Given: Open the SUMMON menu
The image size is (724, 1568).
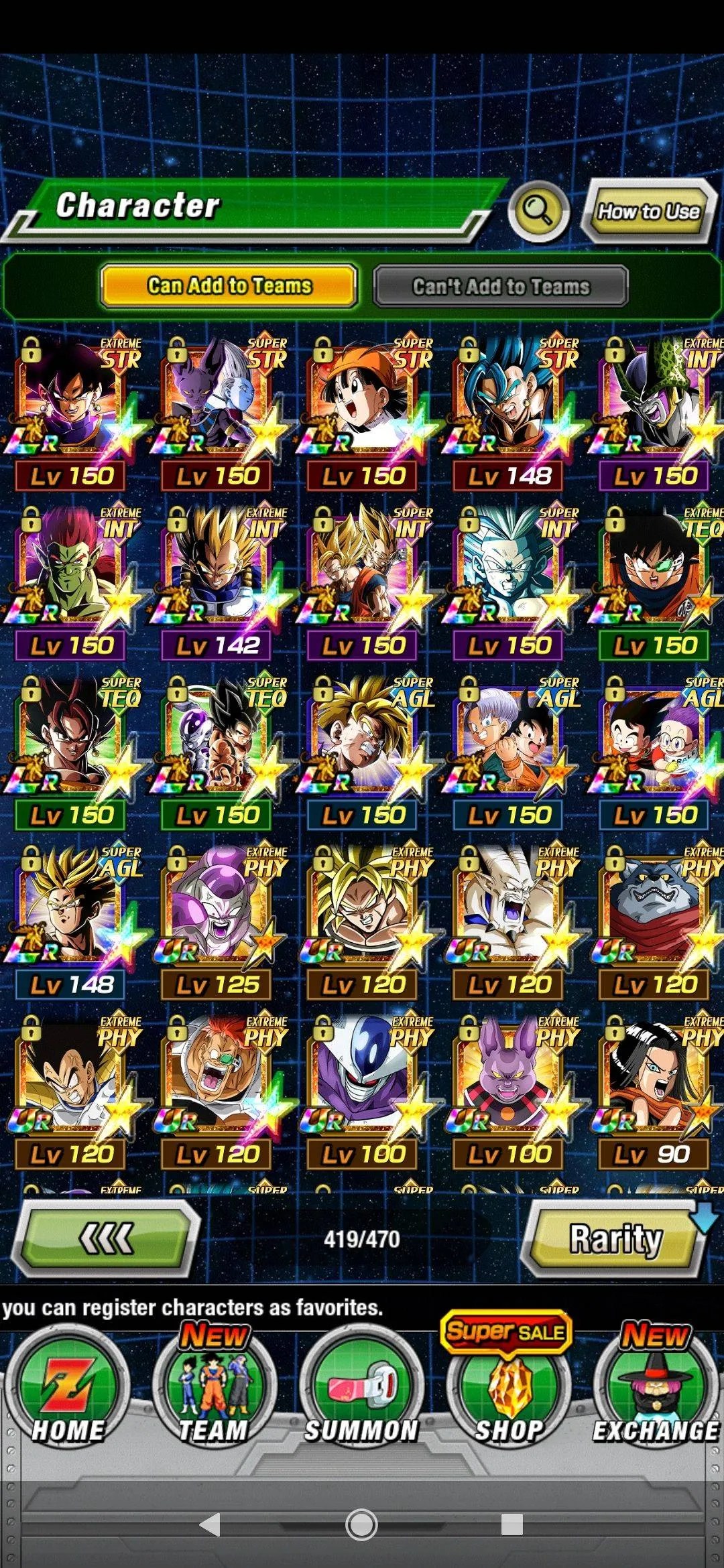Looking at the screenshot, I should click(x=361, y=1394).
